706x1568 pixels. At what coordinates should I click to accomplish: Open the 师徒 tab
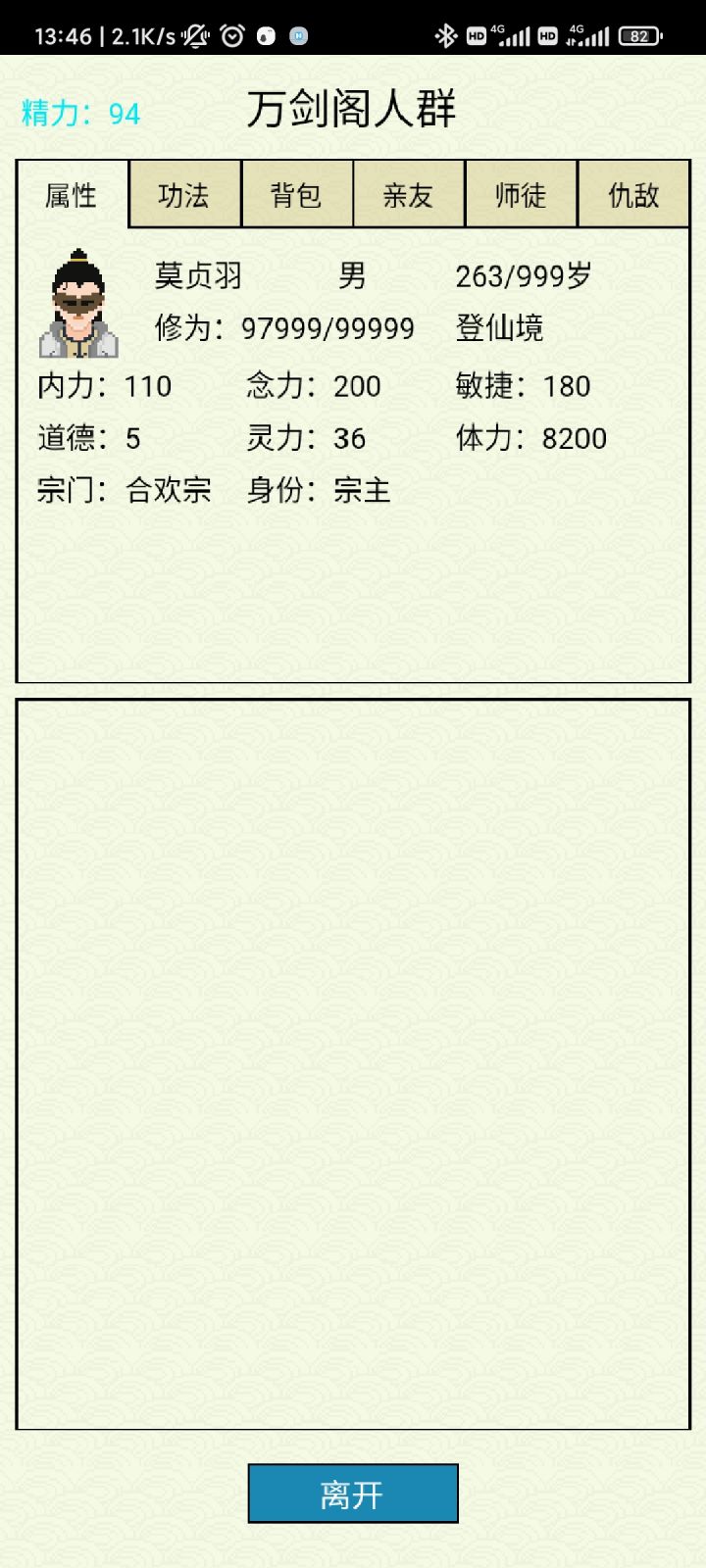520,195
